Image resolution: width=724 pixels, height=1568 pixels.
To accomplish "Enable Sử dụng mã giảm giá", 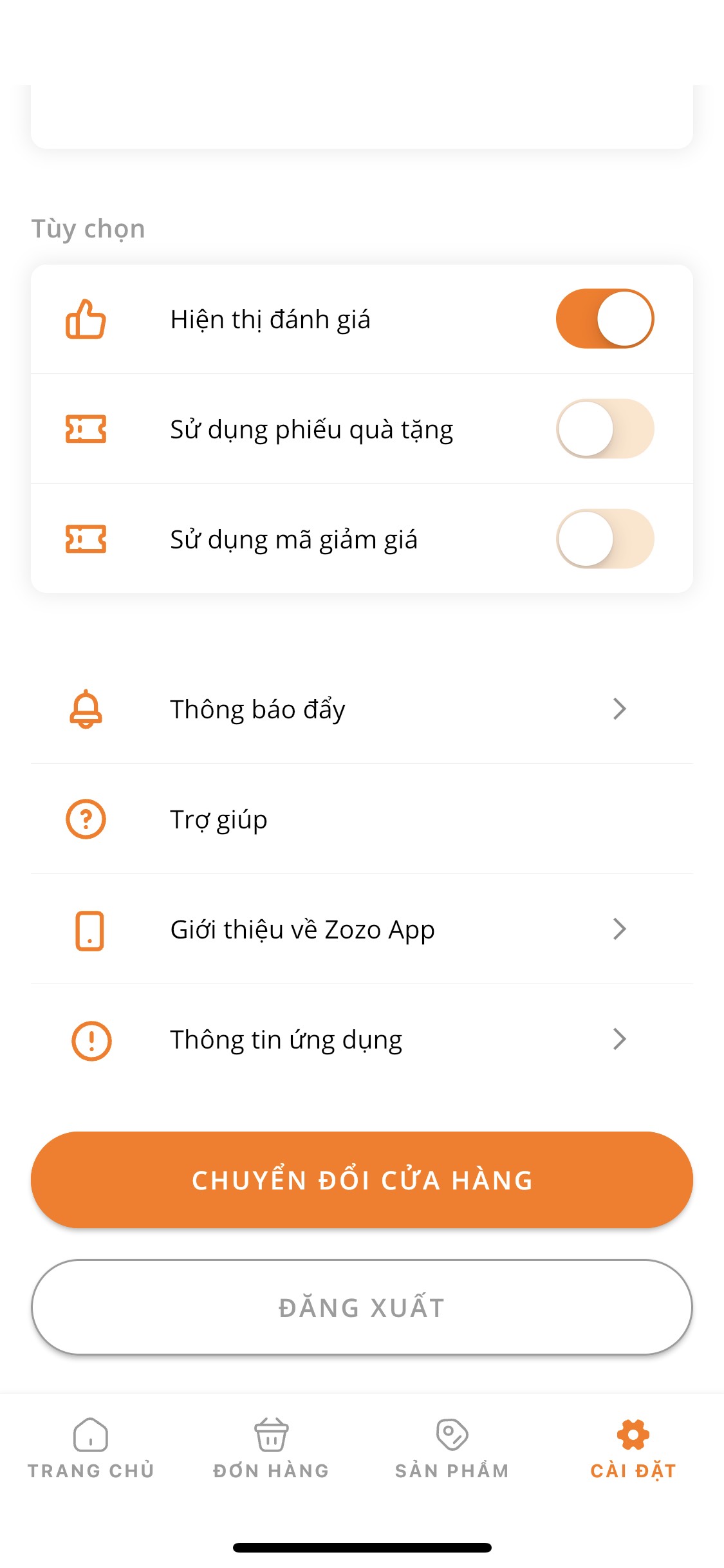I will (605, 539).
